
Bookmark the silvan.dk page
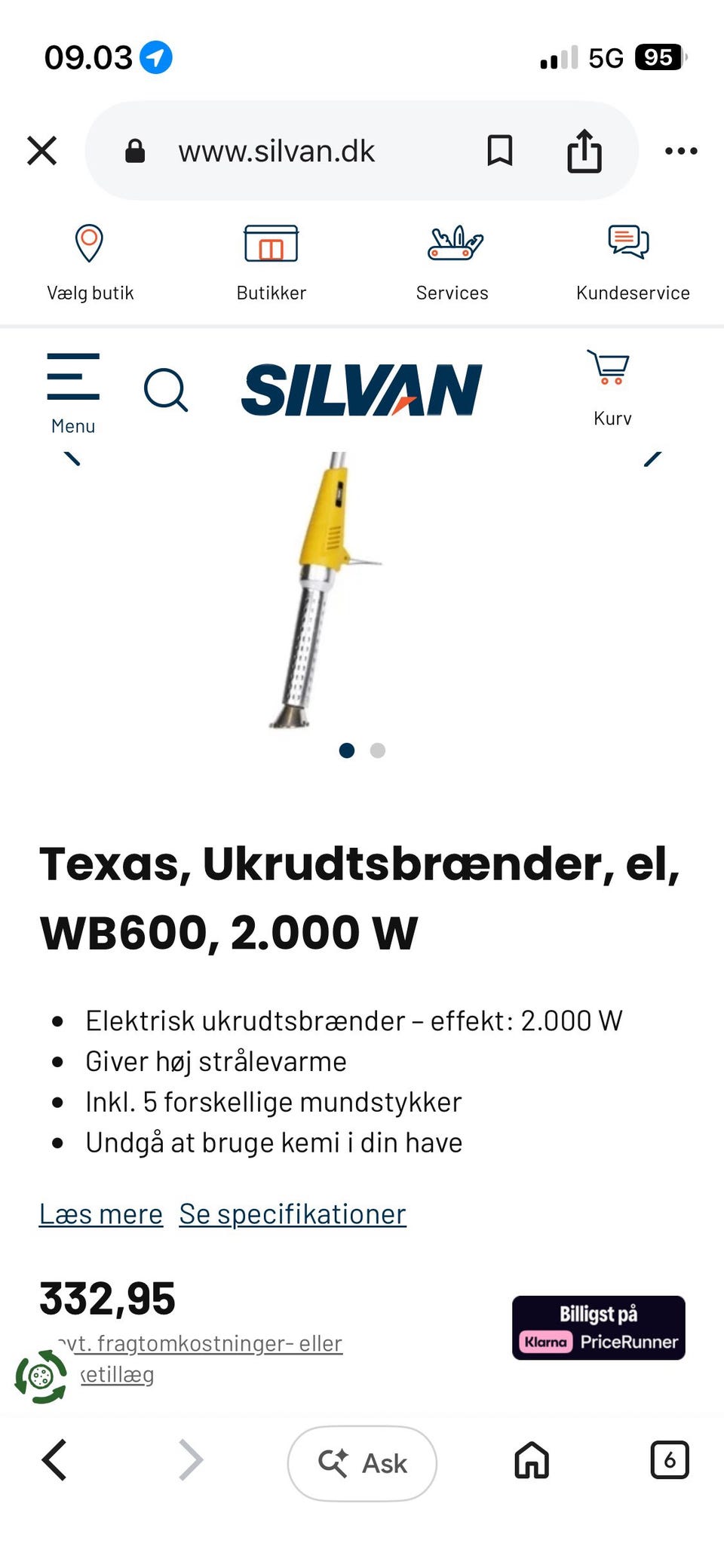pyautogui.click(x=499, y=150)
